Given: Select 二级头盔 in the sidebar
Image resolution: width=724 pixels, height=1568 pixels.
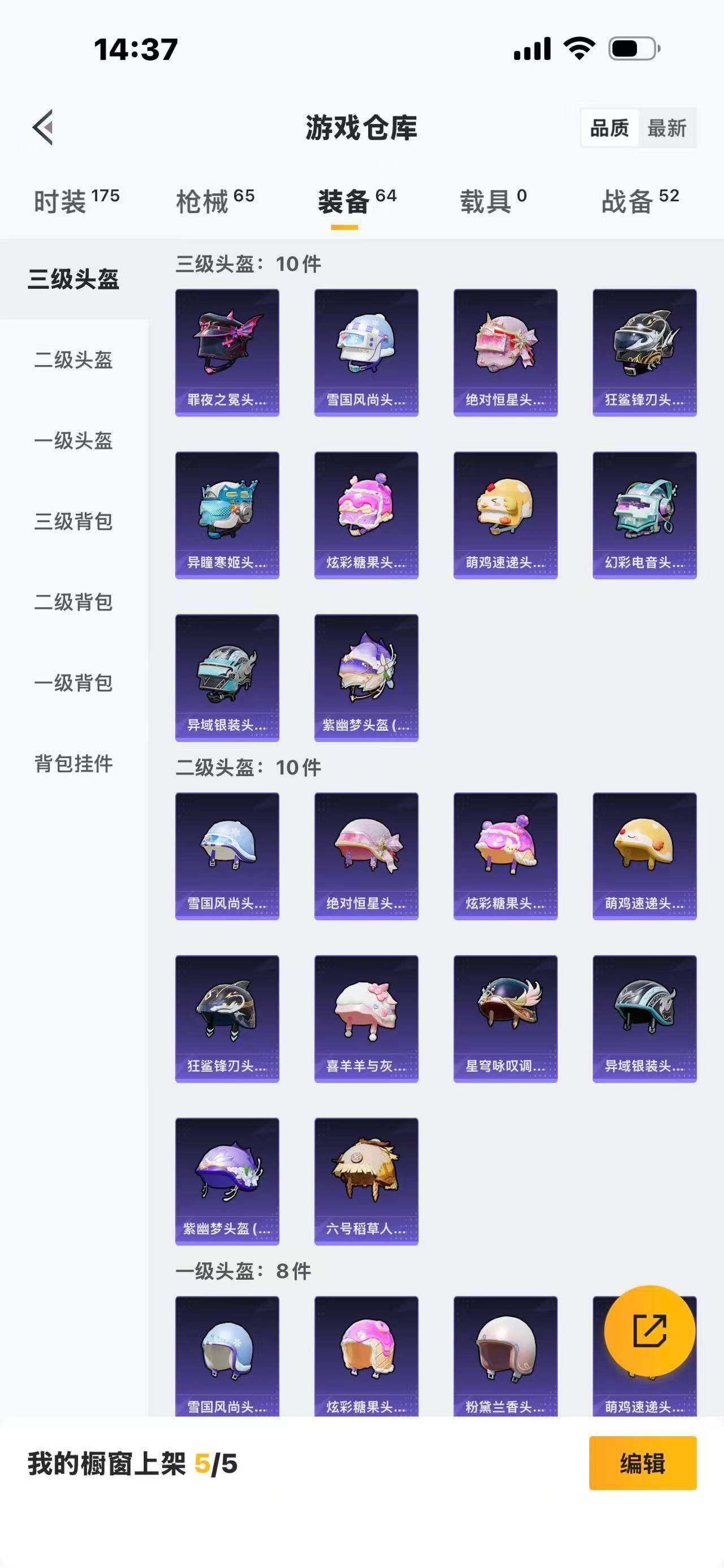Looking at the screenshot, I should 73,359.
